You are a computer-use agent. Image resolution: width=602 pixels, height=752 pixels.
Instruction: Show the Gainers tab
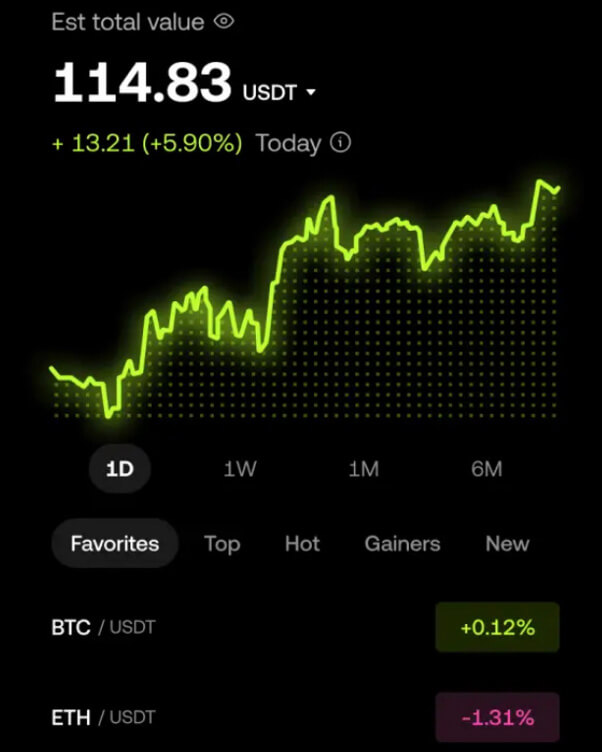(x=402, y=544)
